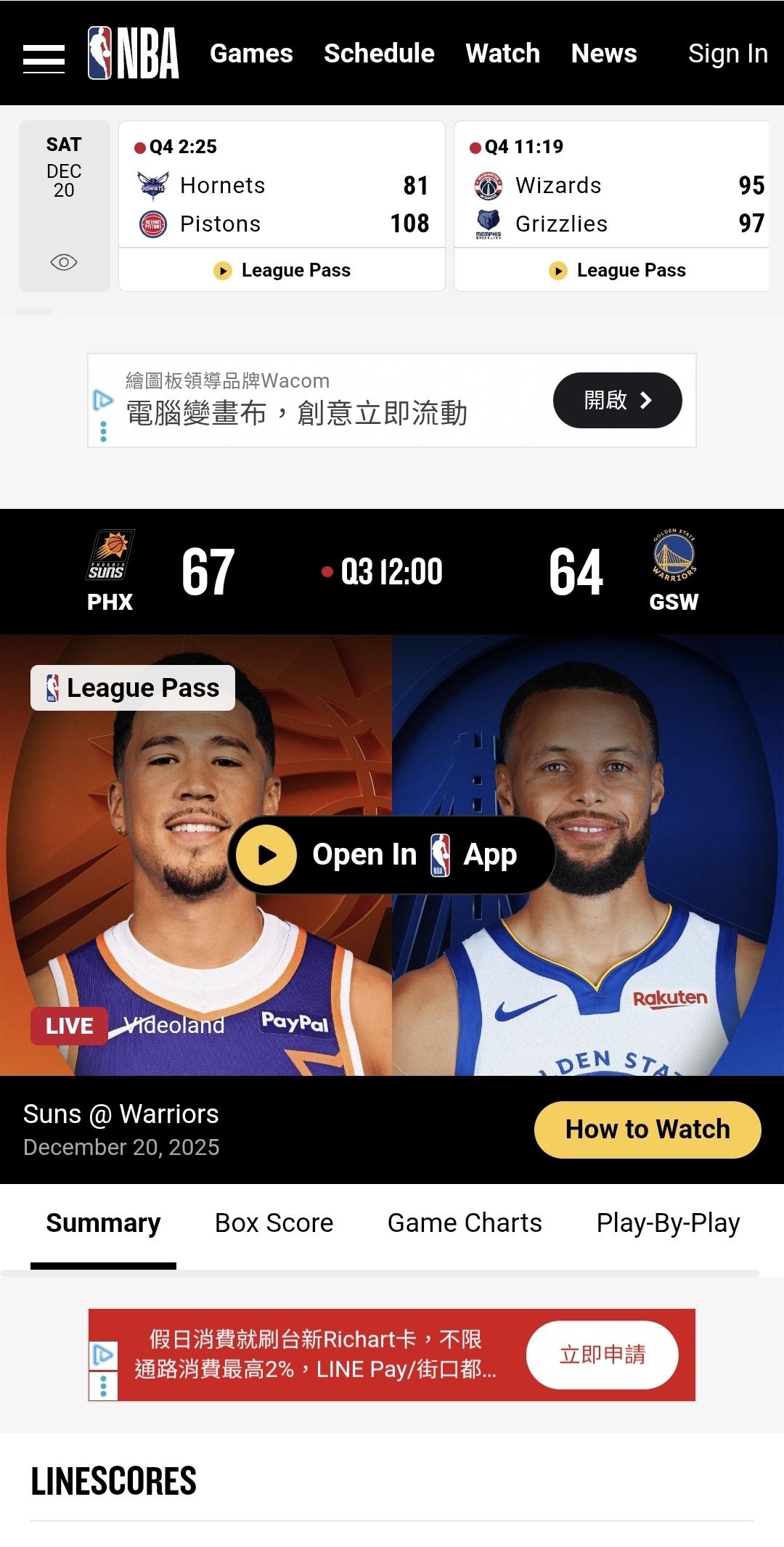Watch Hornets-Pistons on League Pass

(282, 270)
